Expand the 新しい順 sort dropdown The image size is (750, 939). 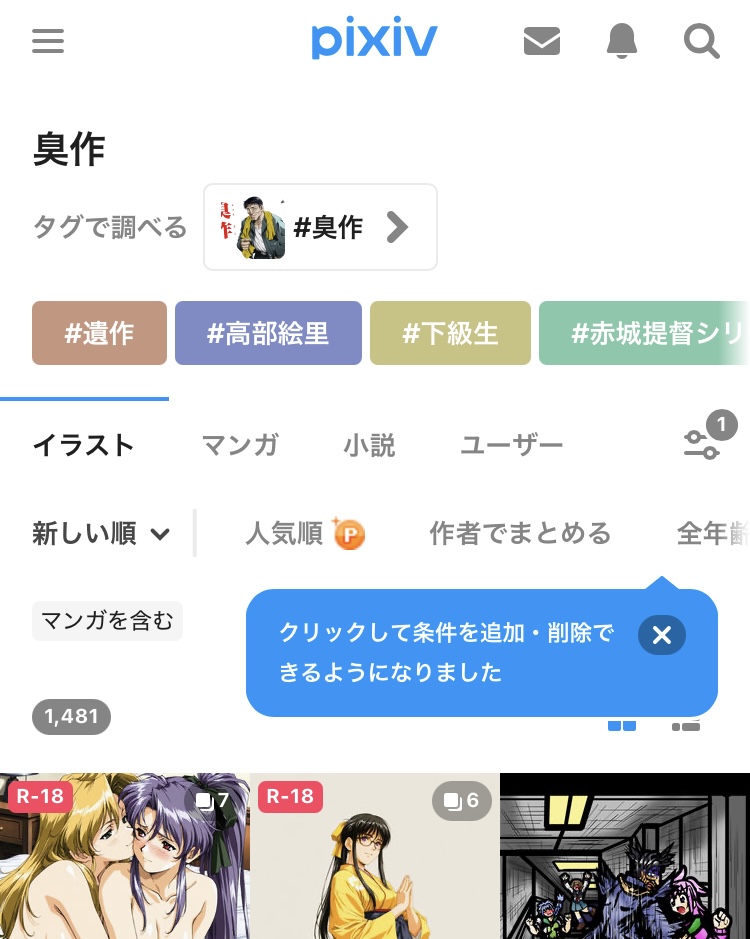(x=100, y=534)
